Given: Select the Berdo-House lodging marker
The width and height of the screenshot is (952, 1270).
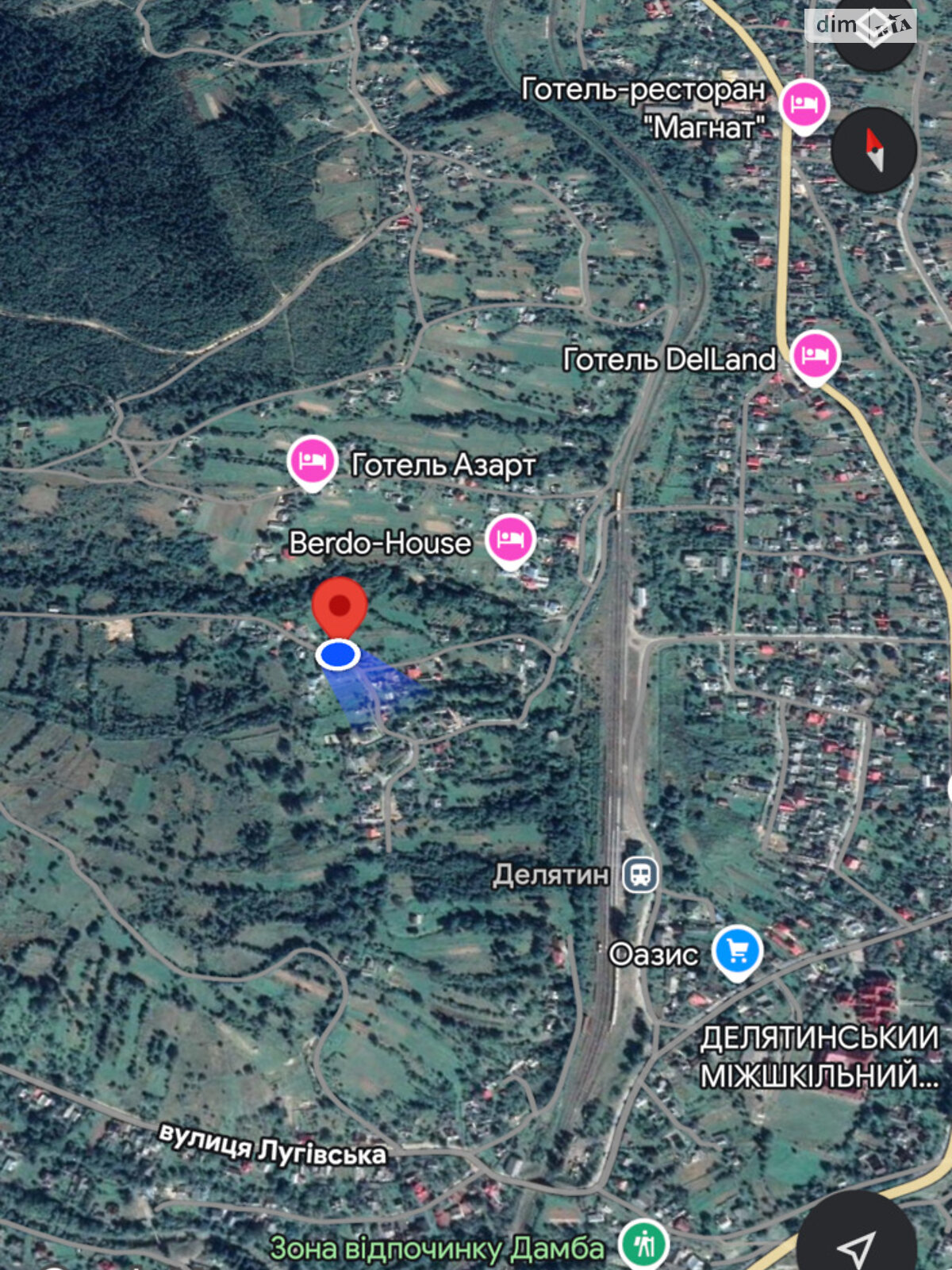Looking at the screenshot, I should coord(510,539).
